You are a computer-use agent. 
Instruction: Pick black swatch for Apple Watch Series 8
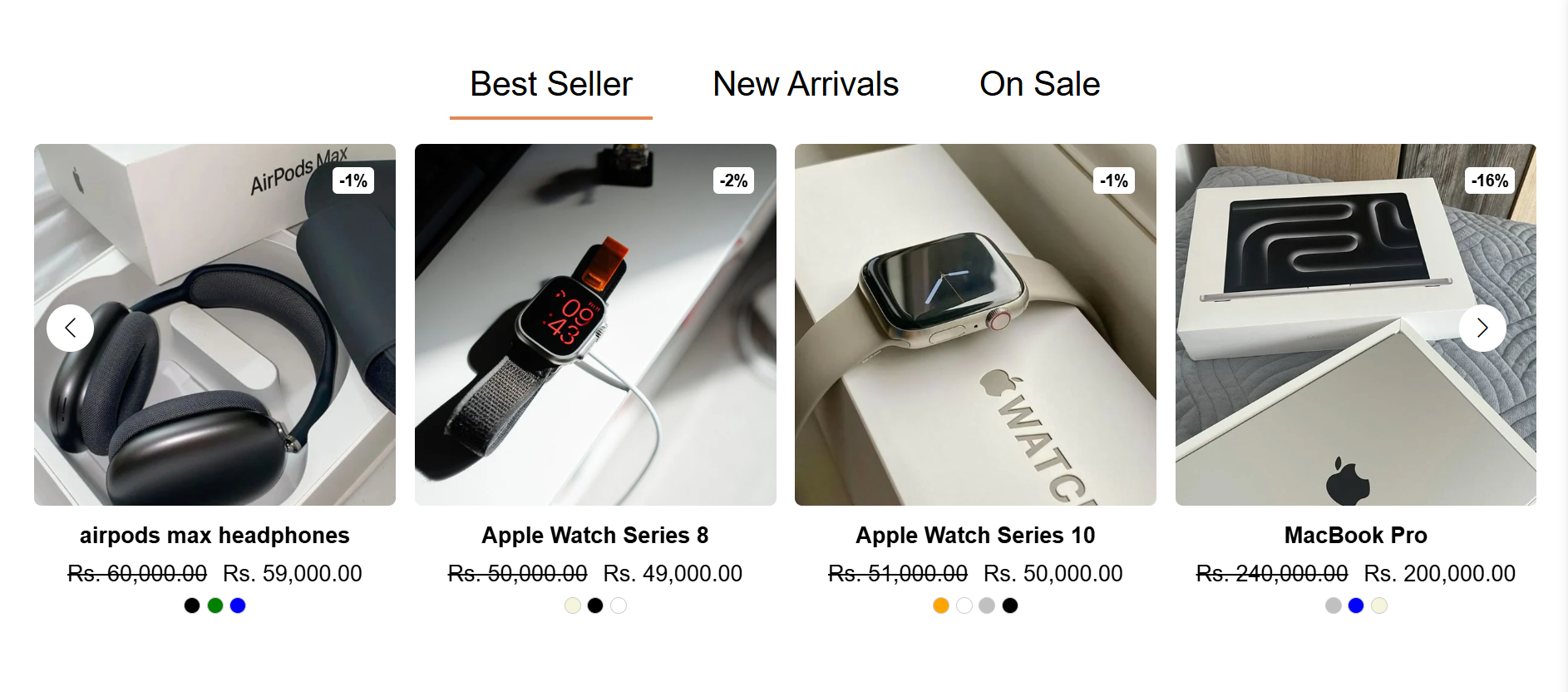[595, 605]
